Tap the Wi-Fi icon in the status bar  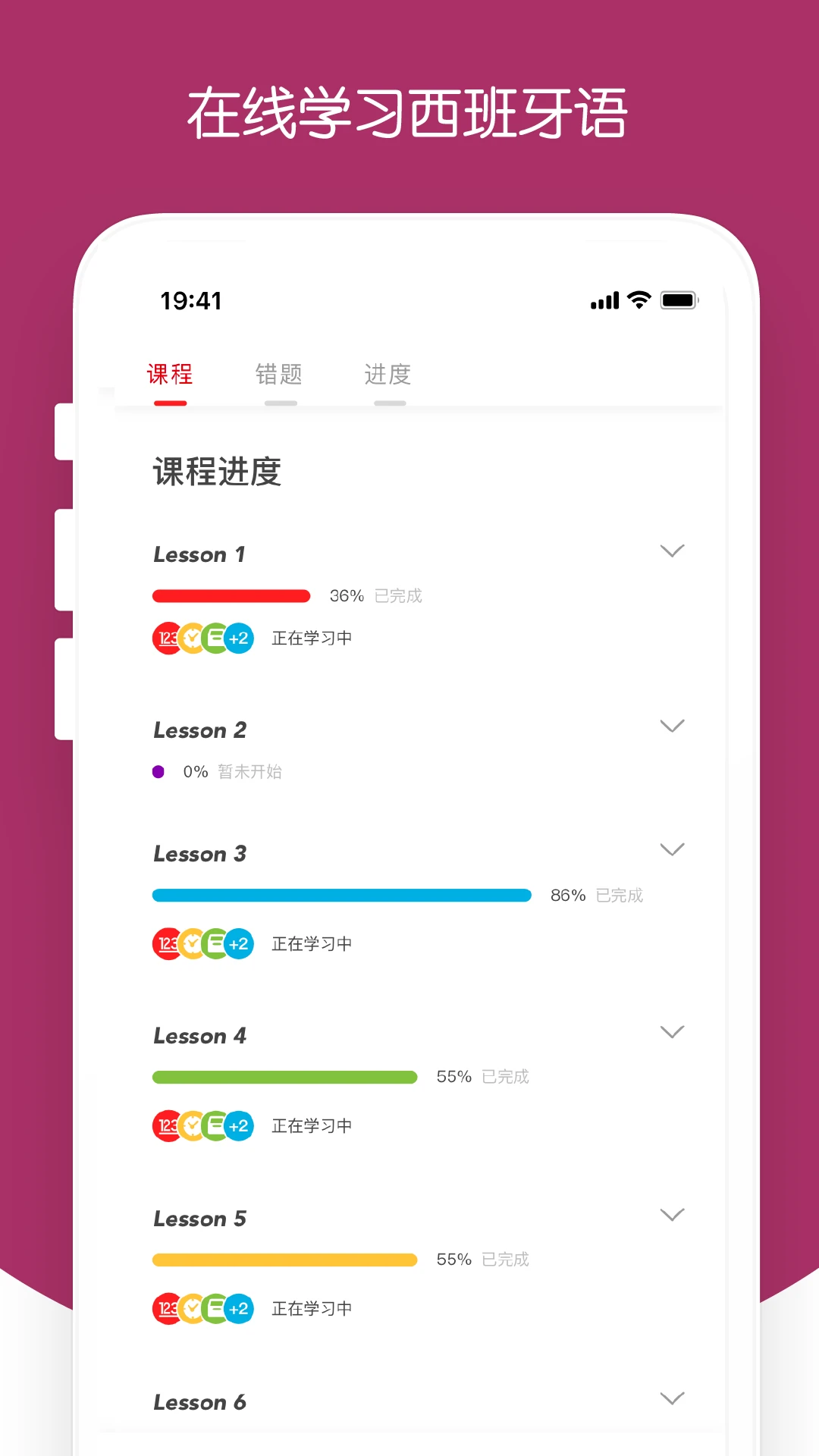(638, 300)
